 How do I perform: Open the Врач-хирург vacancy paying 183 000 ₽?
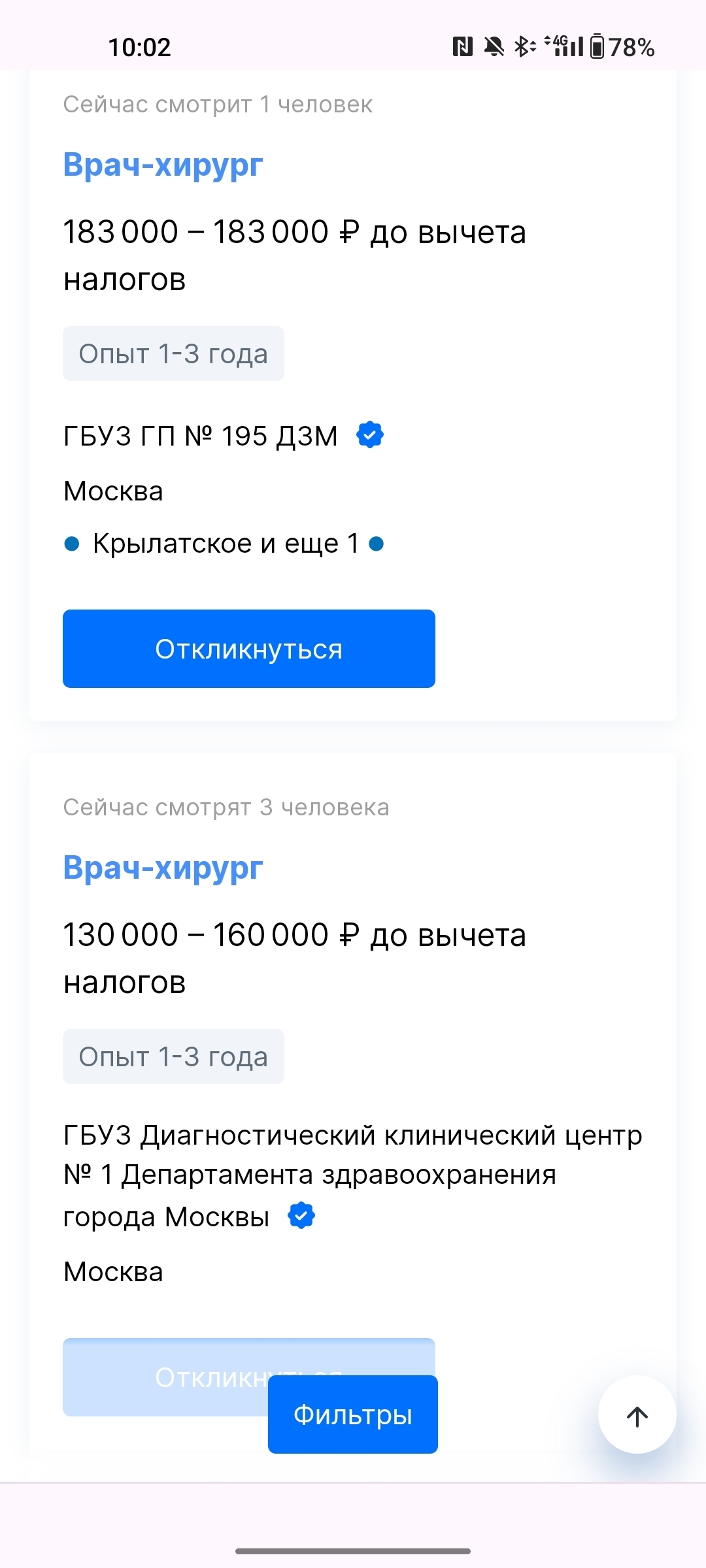click(x=163, y=165)
